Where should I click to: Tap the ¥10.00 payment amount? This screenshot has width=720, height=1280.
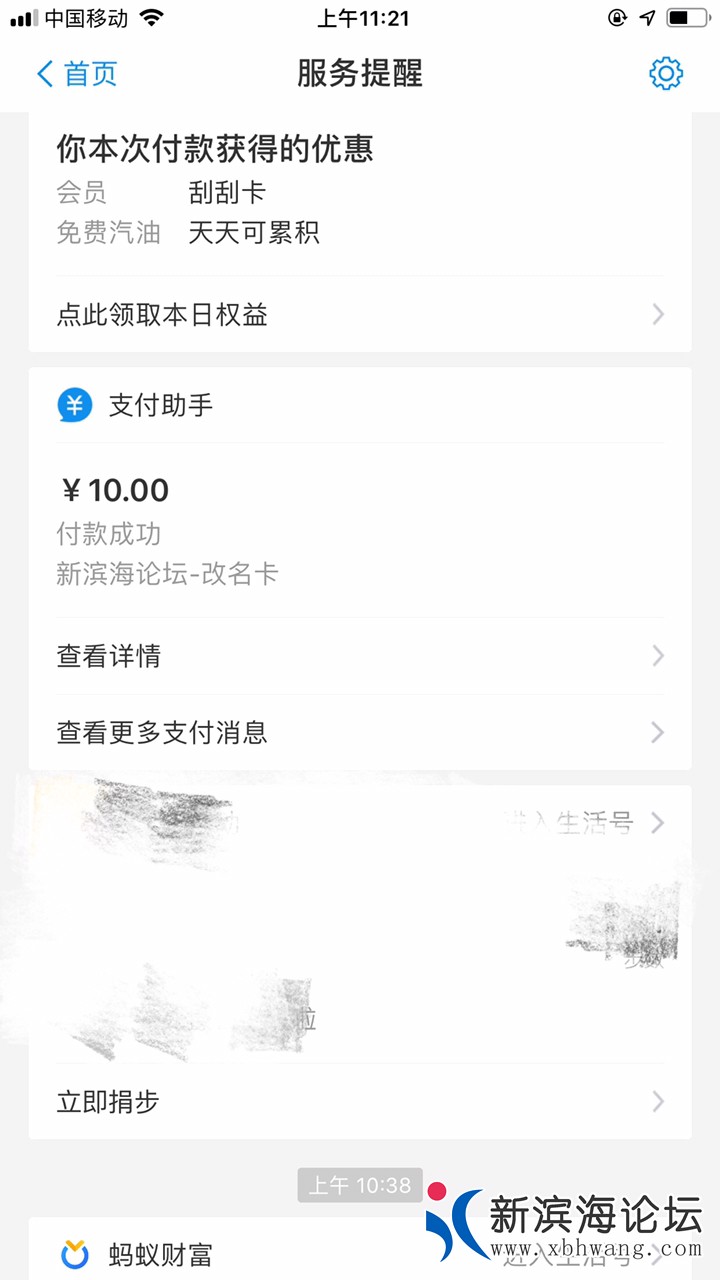pos(108,490)
